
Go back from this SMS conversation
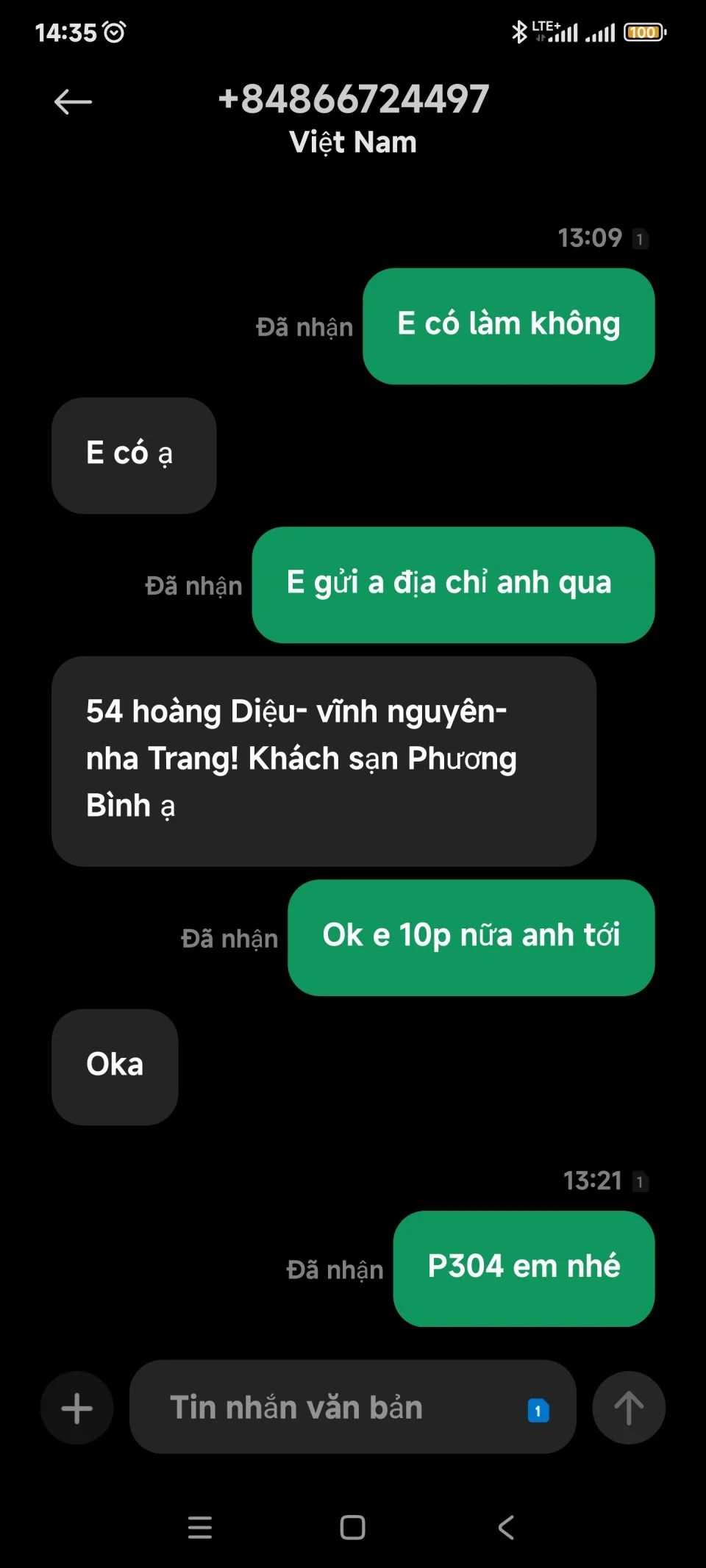[73, 101]
